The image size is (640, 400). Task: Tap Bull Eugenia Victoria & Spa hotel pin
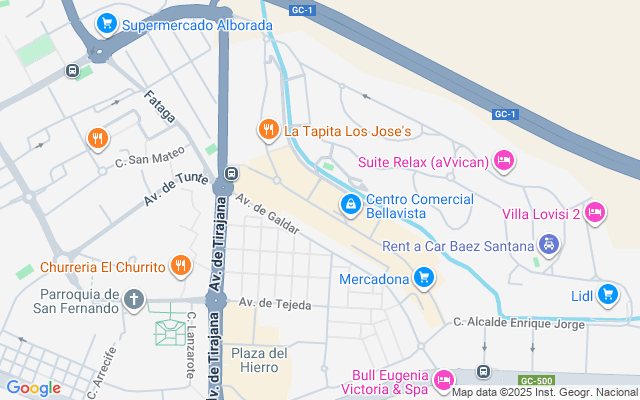coord(444,380)
